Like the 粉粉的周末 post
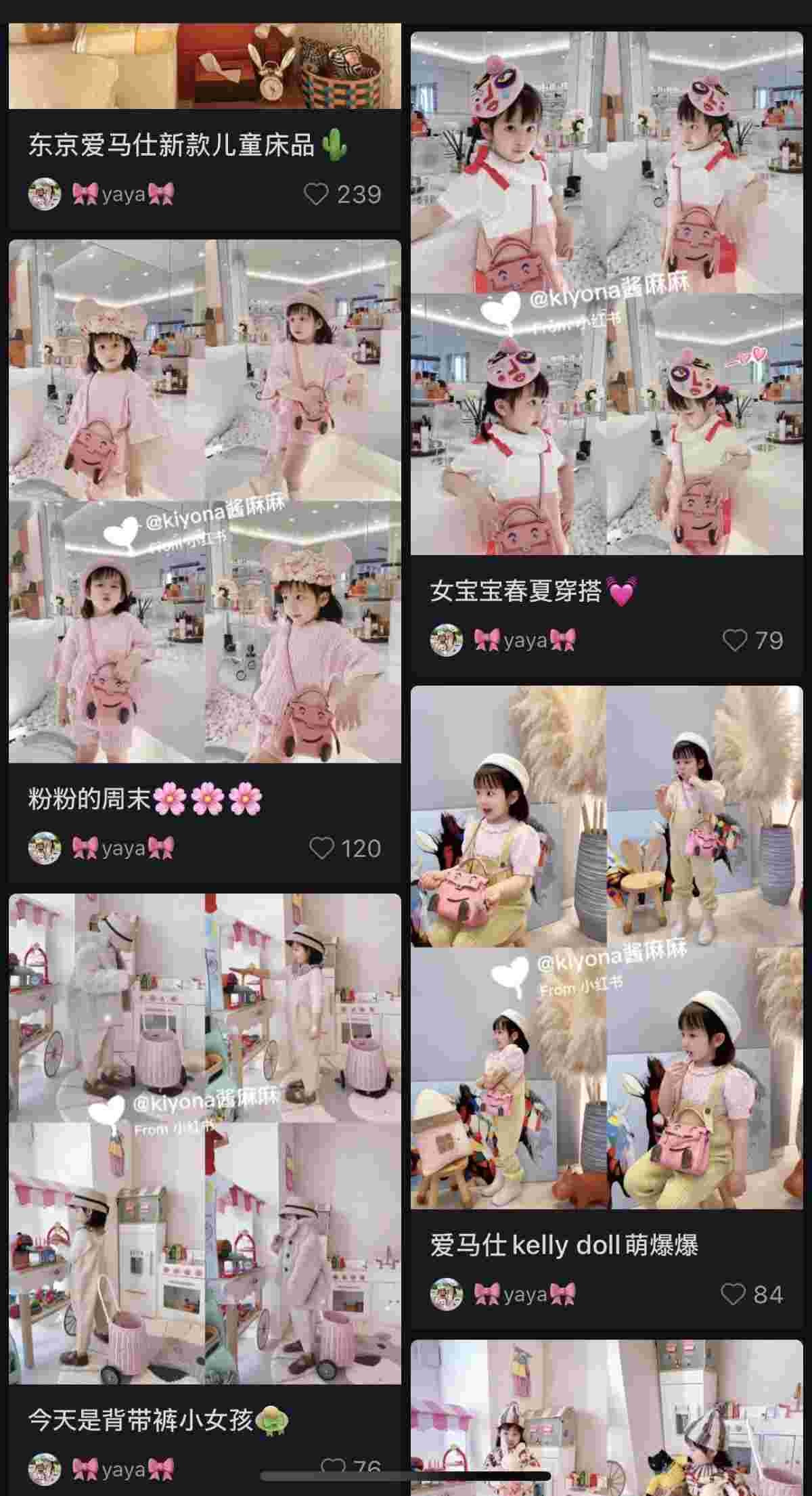 click(x=321, y=848)
